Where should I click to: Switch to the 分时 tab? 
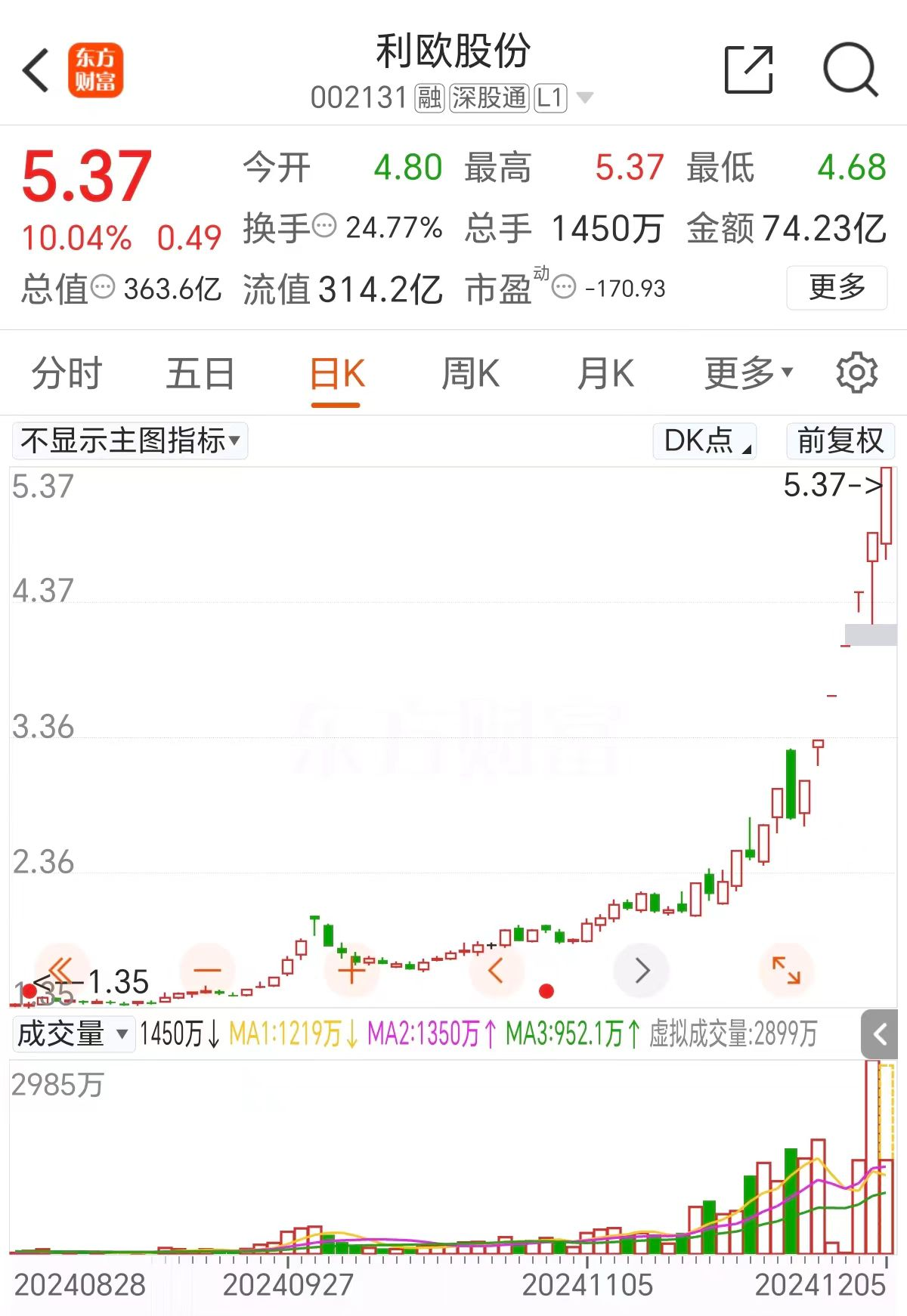(x=67, y=373)
